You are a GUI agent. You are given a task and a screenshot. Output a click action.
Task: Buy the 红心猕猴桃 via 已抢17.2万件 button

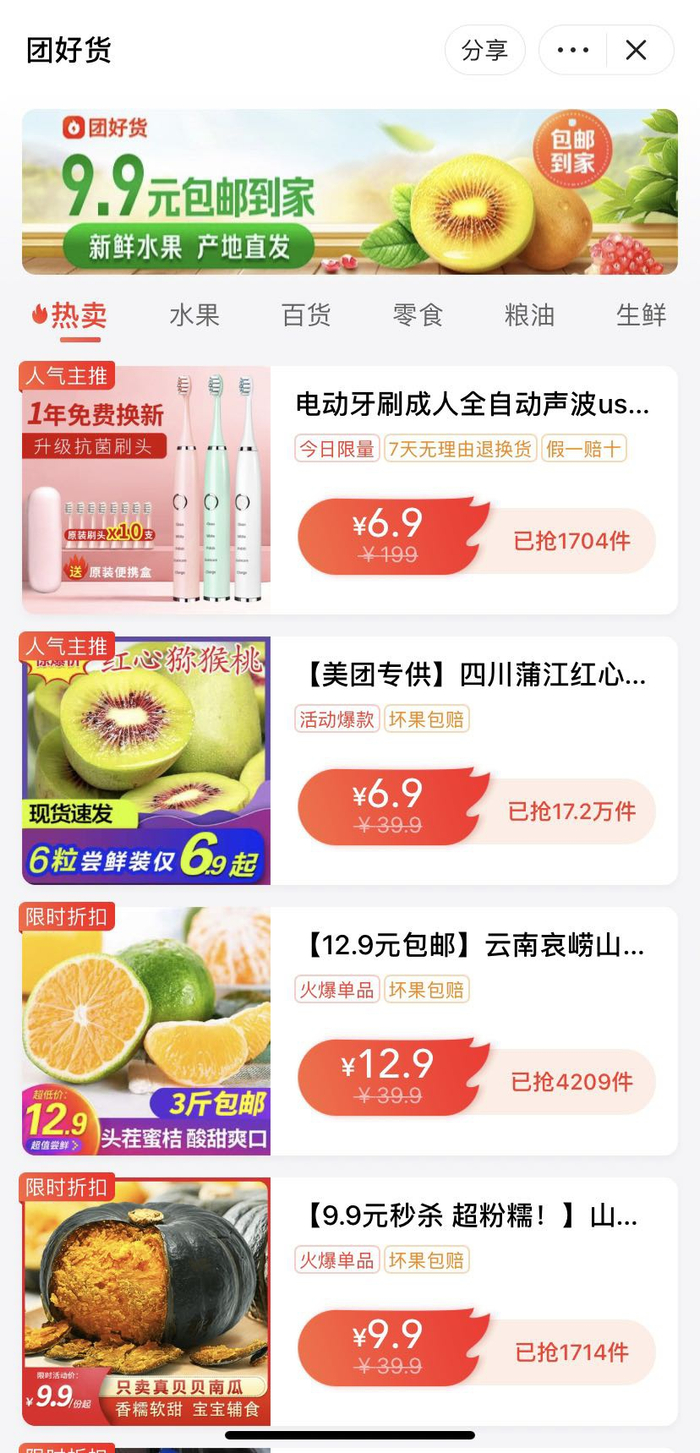click(x=476, y=811)
